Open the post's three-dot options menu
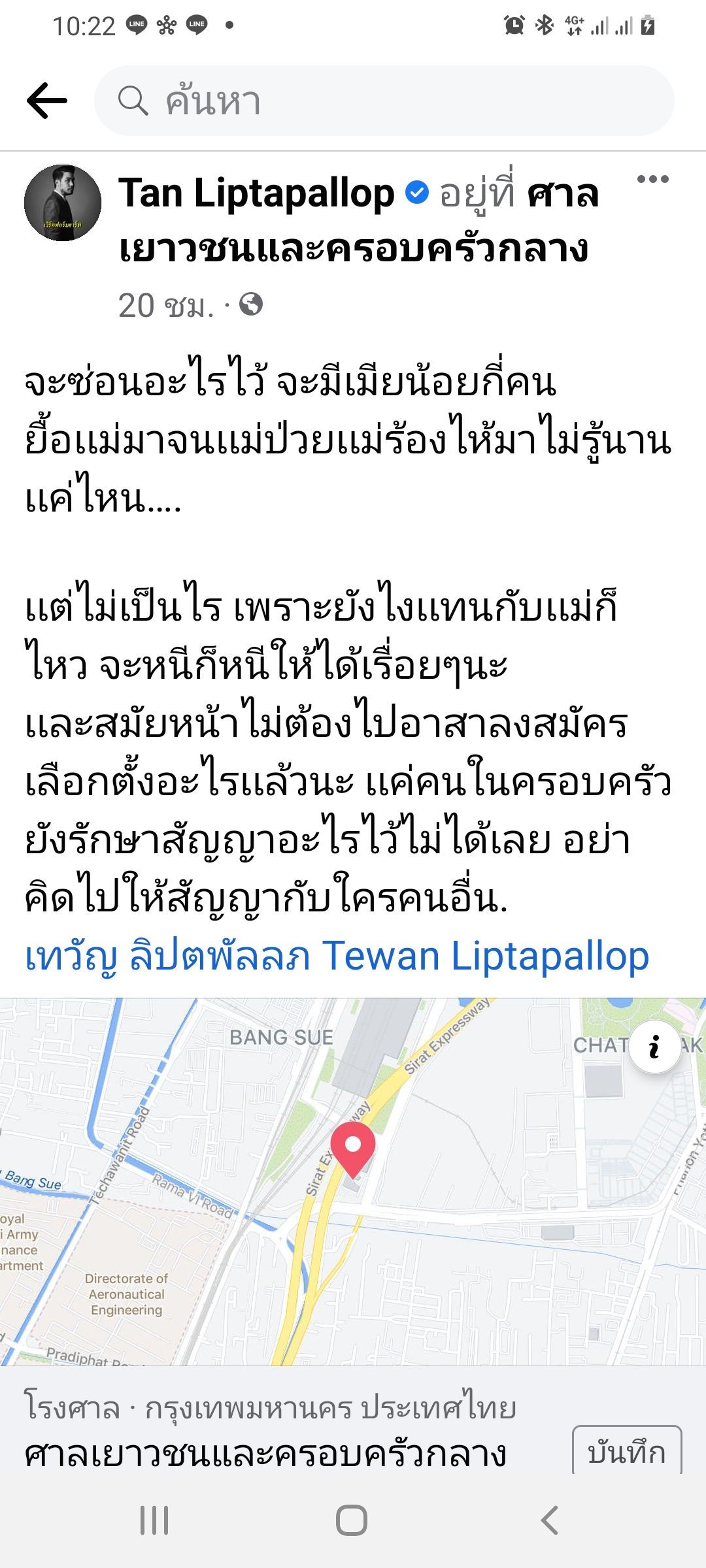The image size is (706, 1568). click(x=652, y=180)
